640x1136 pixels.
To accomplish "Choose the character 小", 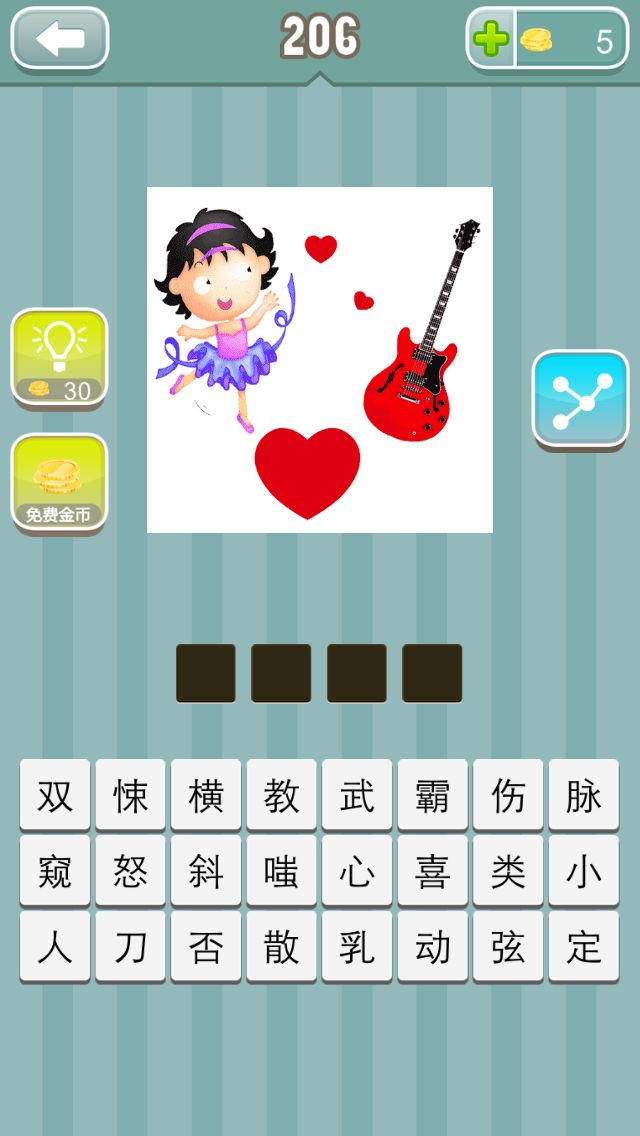I will [x=583, y=870].
